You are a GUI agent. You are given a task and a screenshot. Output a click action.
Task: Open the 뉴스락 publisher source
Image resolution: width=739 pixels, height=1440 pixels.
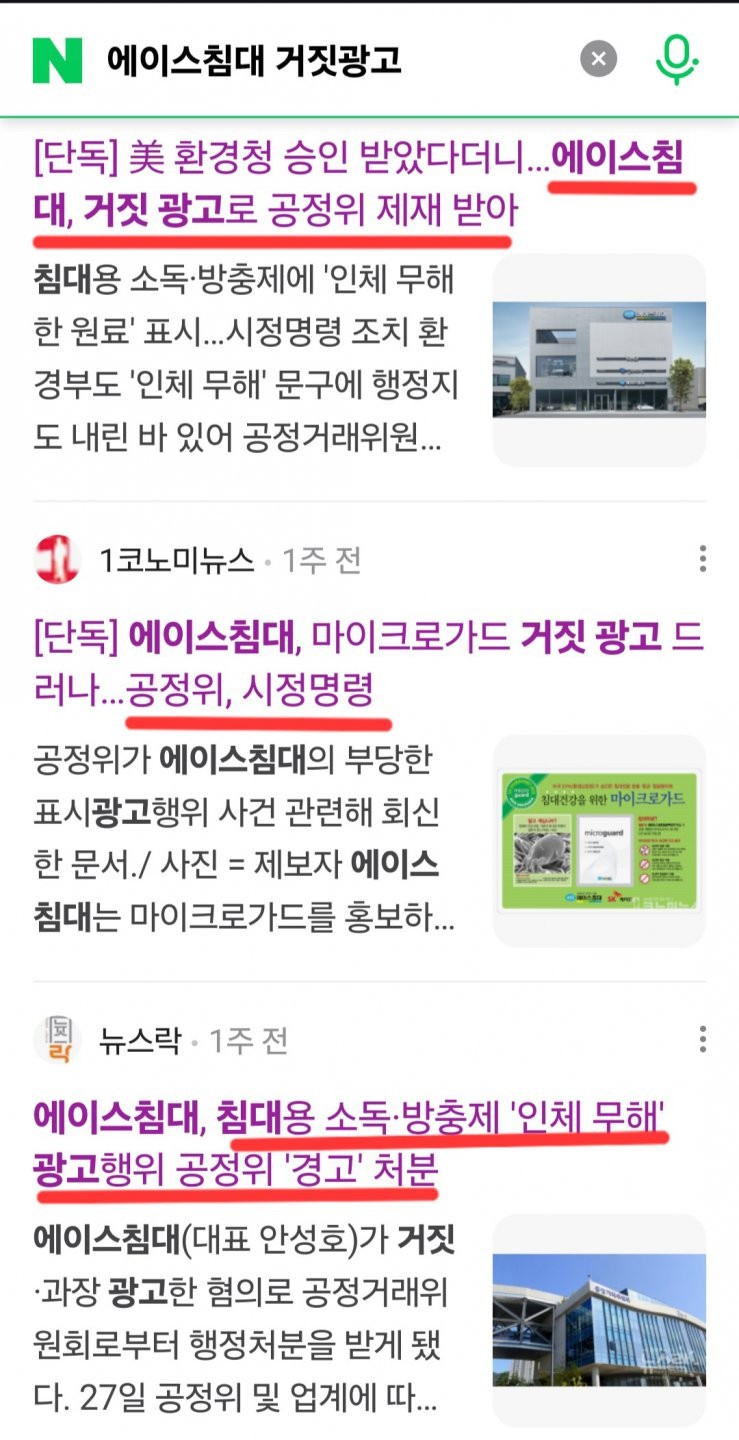click(140, 1041)
